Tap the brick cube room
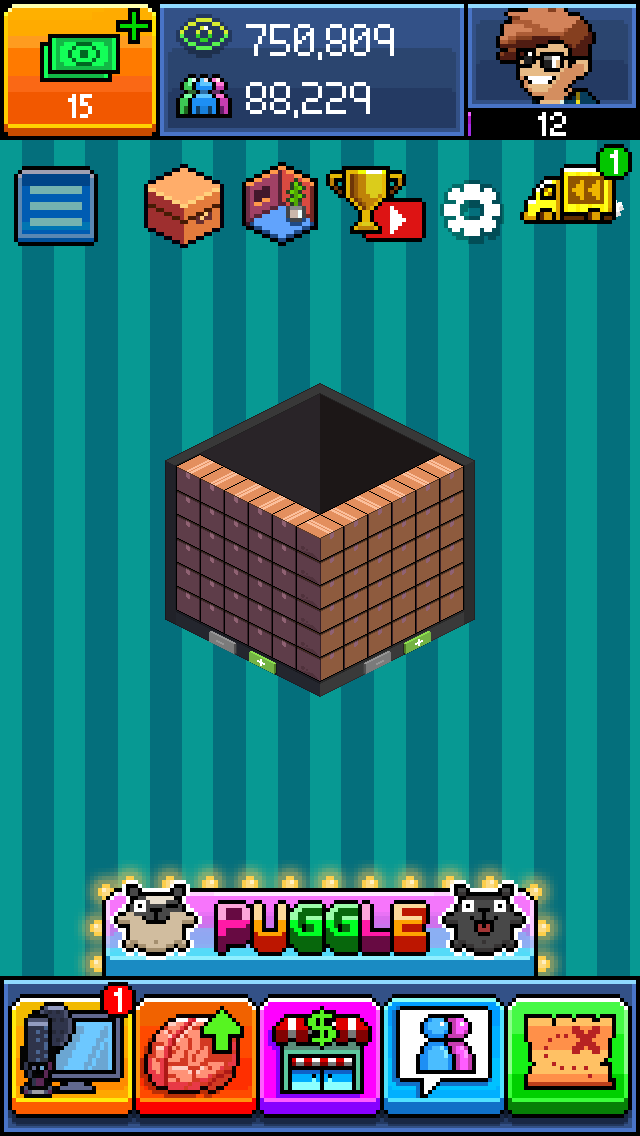Viewport: 640px width, 1136px height. coord(320,540)
